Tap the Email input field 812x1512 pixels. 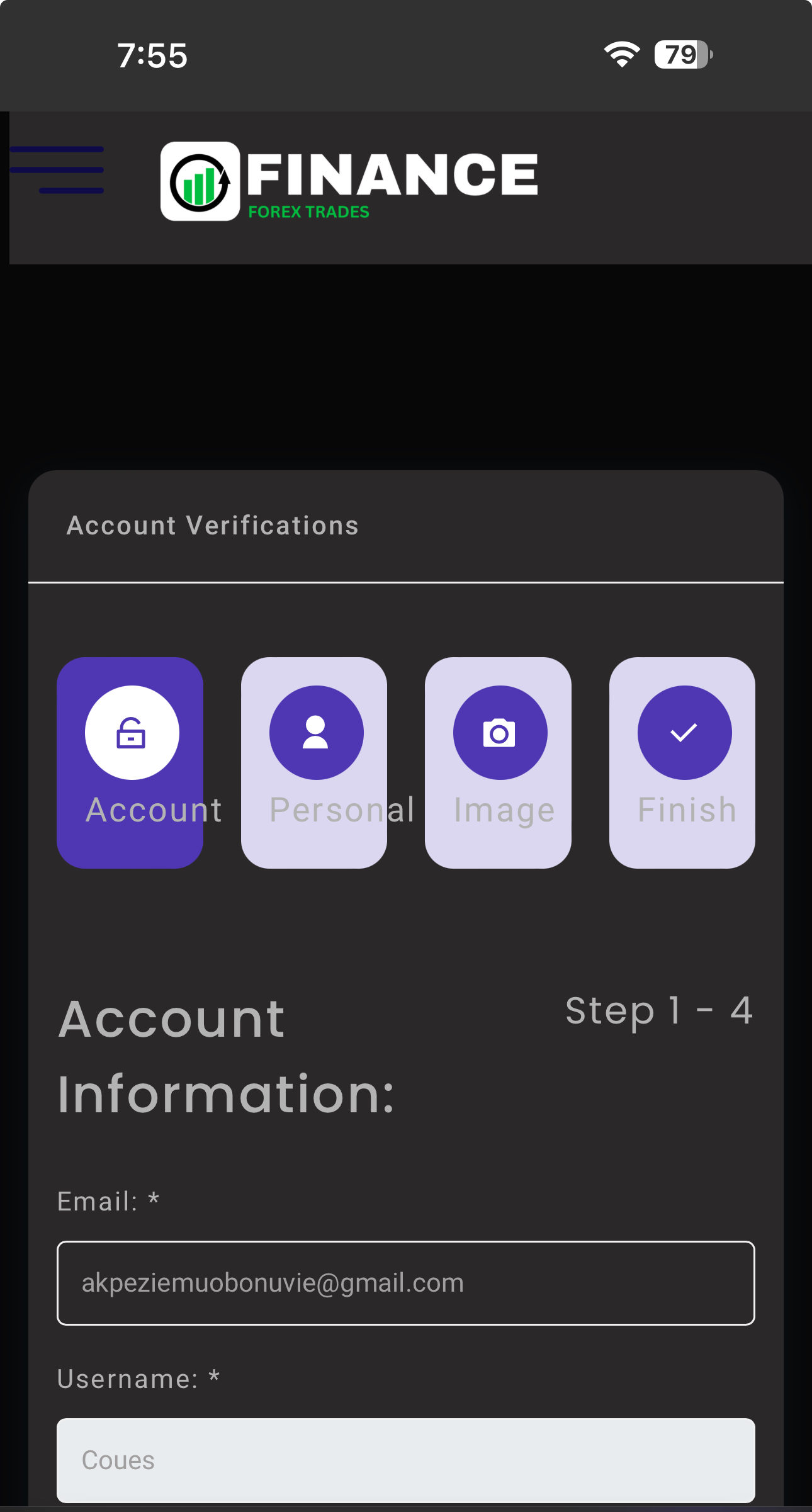click(406, 1283)
